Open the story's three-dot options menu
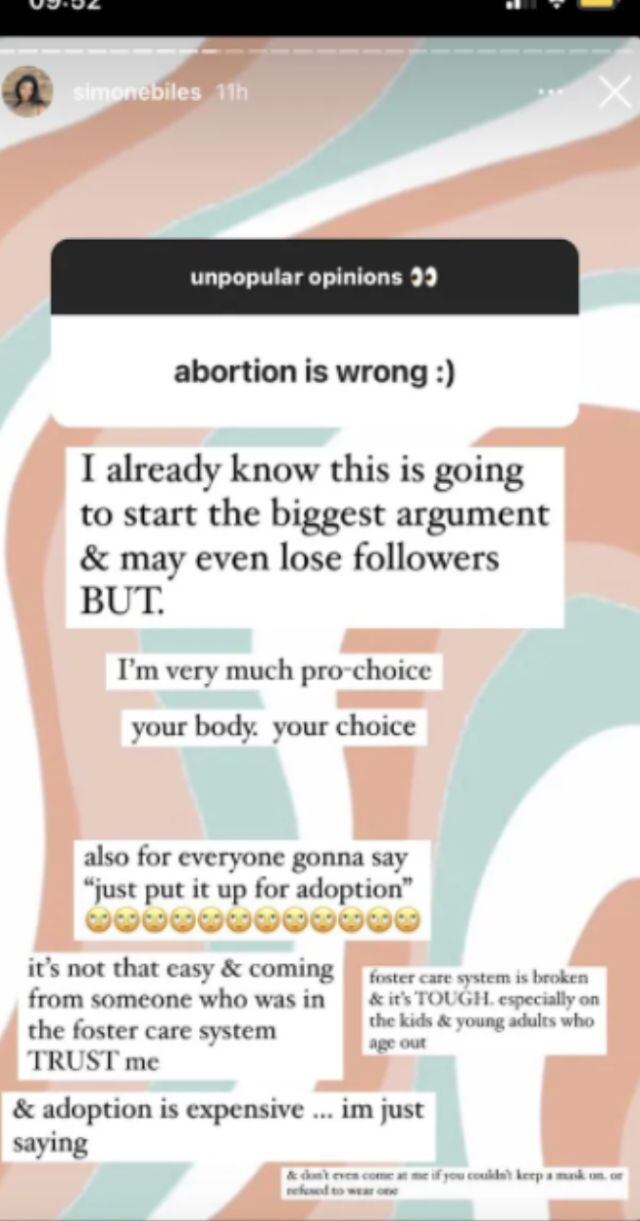The image size is (640, 1221). pos(550,92)
